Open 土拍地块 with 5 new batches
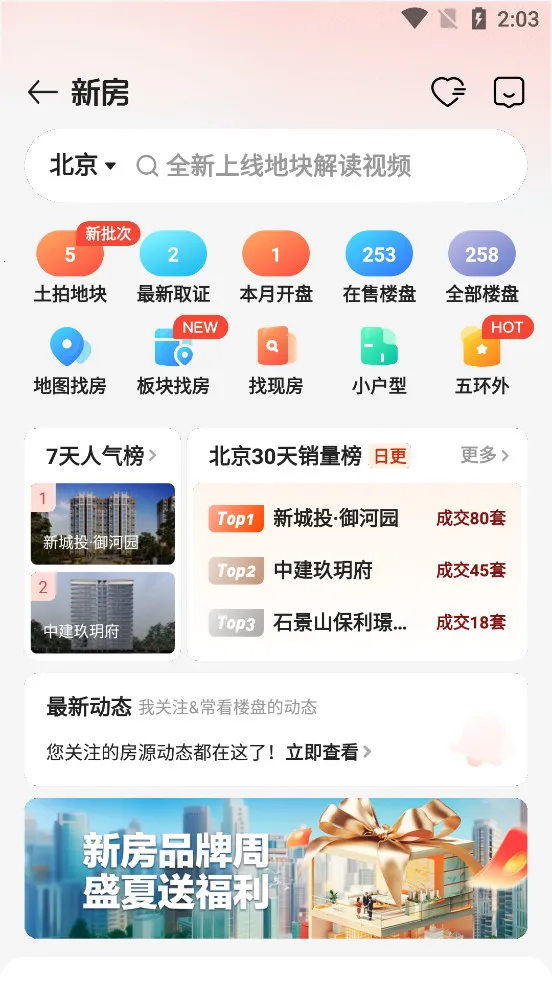Screen dimensions: 552x981 click(x=70, y=267)
